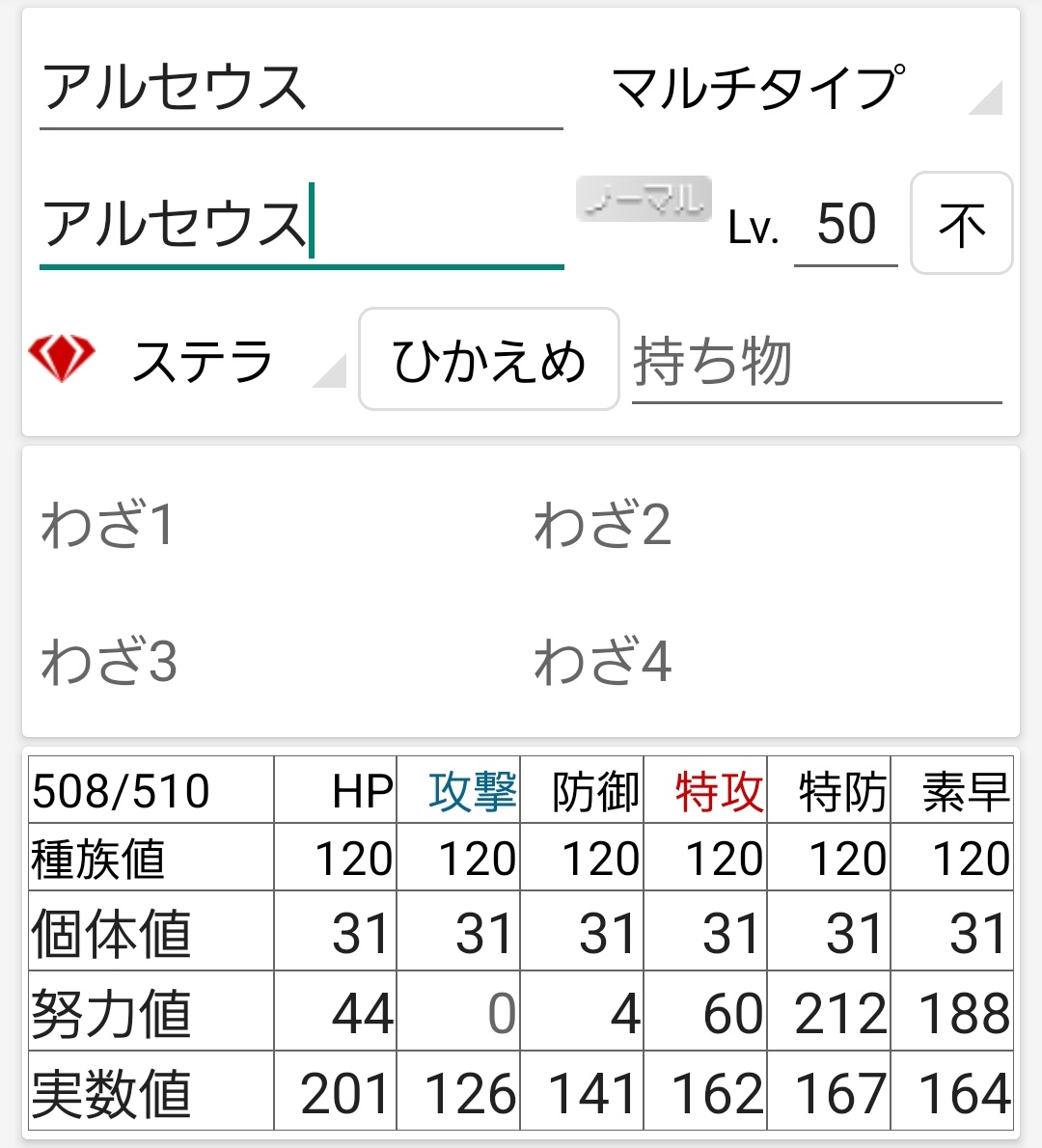The height and width of the screenshot is (1148, 1042).
Task: Edit the HP effort value 44
Action: tap(336, 1012)
